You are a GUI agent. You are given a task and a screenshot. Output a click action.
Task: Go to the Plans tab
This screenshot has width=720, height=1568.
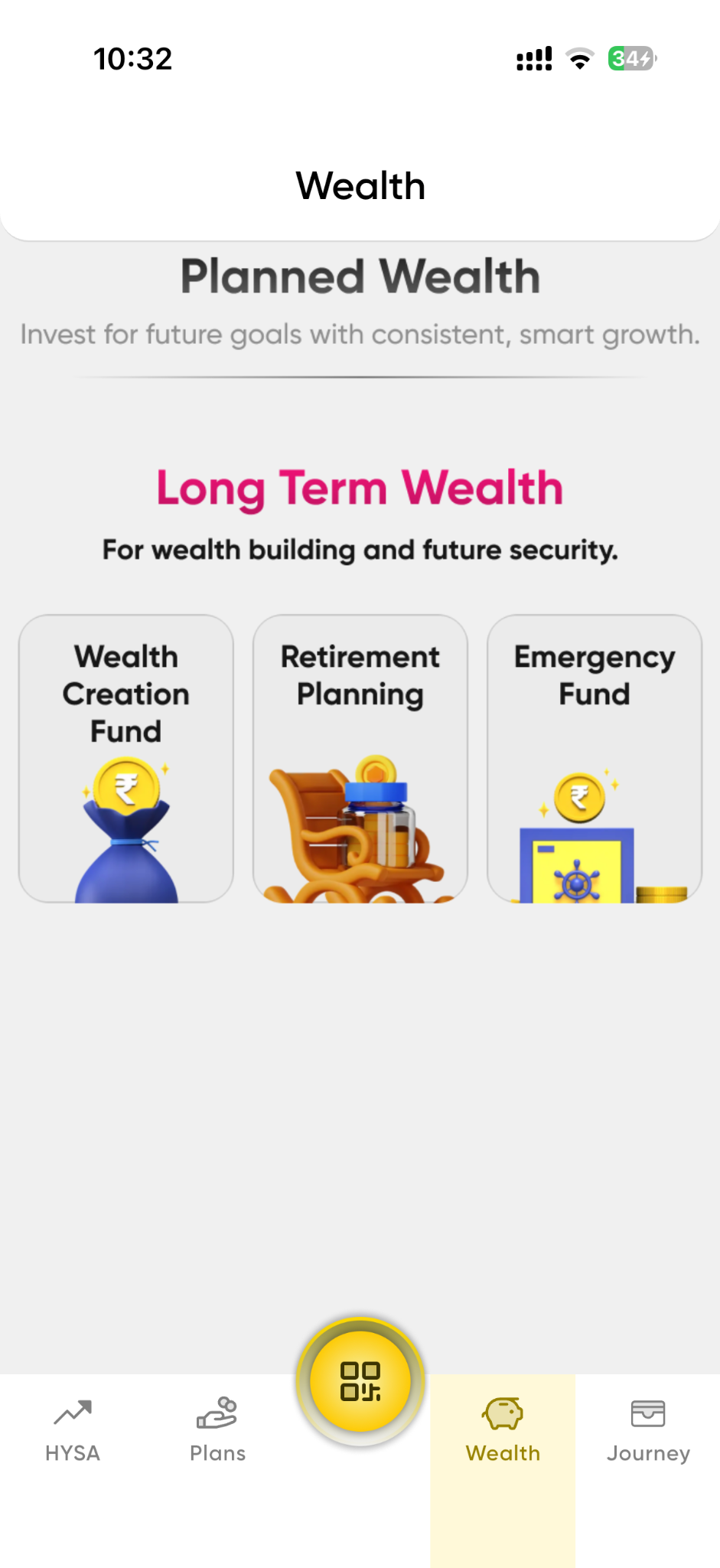click(x=217, y=1430)
